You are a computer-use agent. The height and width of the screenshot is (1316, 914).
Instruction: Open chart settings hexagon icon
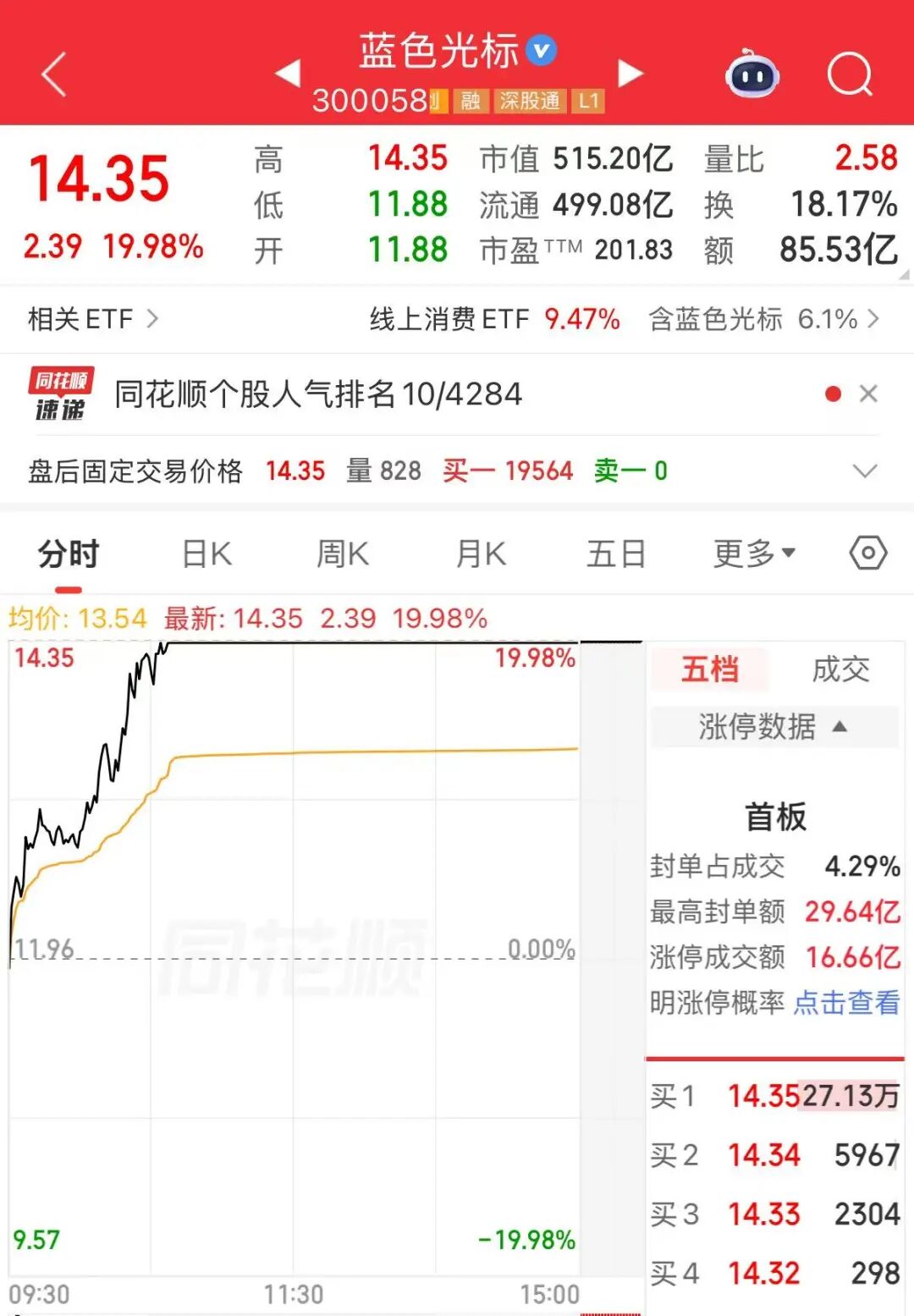click(868, 553)
